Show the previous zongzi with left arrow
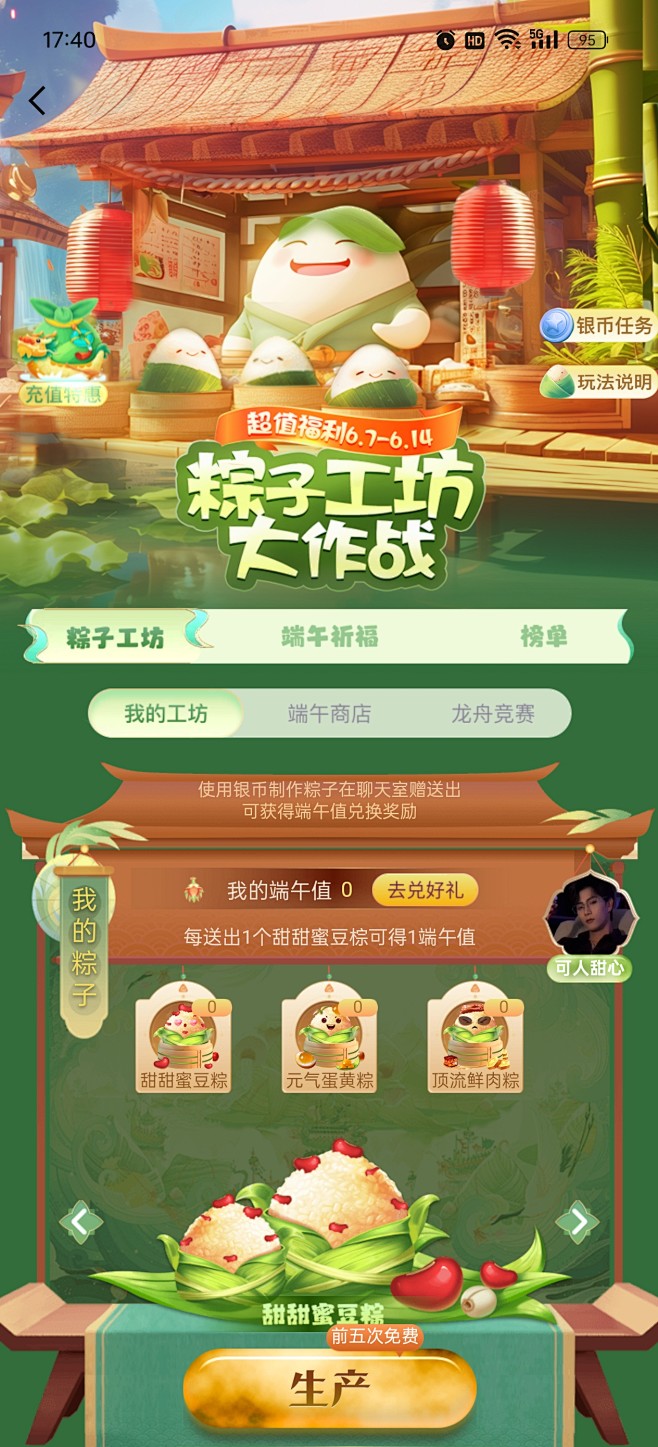658x1447 pixels. click(x=81, y=1221)
